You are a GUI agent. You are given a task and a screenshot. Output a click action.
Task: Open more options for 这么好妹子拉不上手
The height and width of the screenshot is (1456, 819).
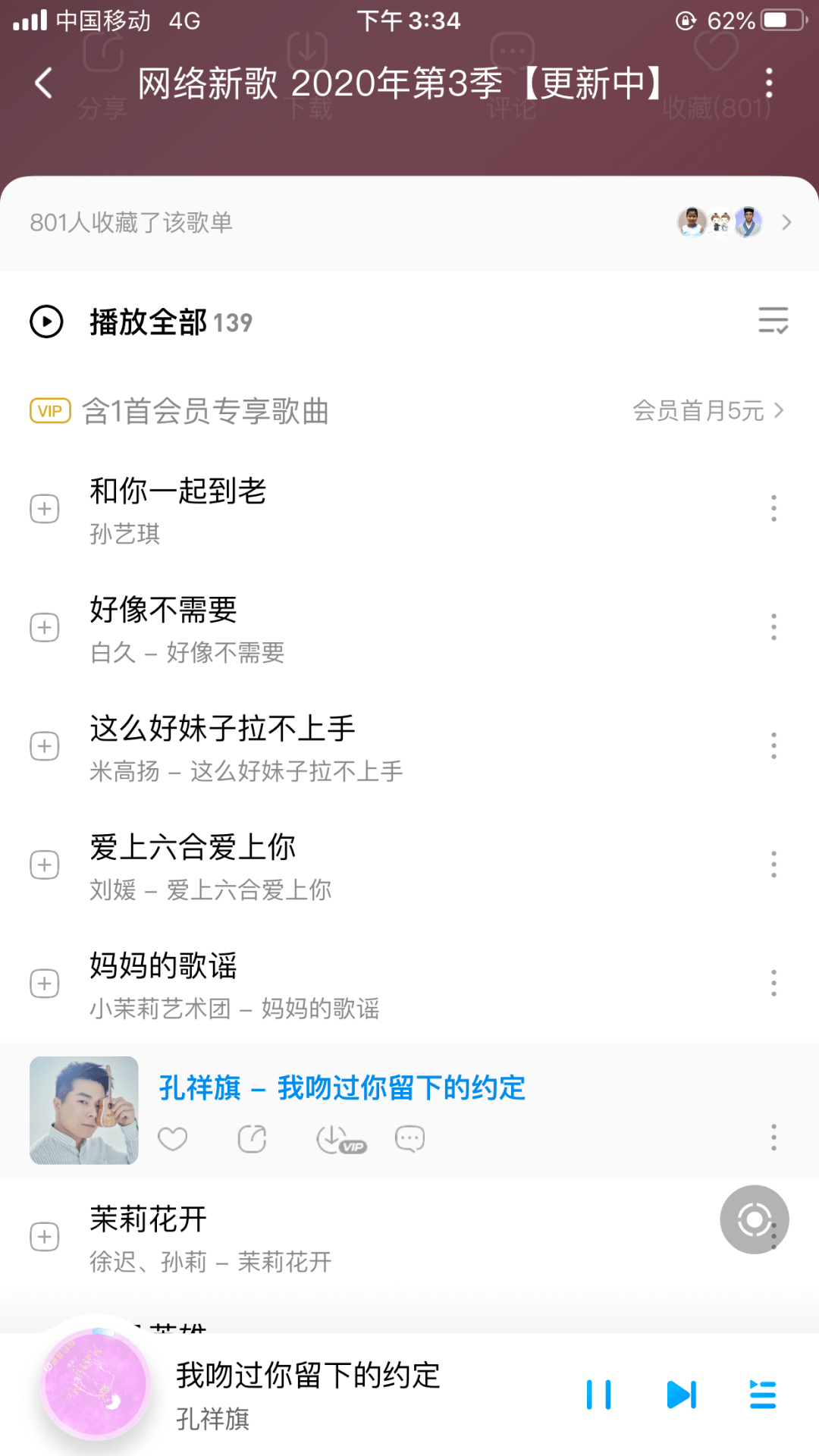click(773, 746)
